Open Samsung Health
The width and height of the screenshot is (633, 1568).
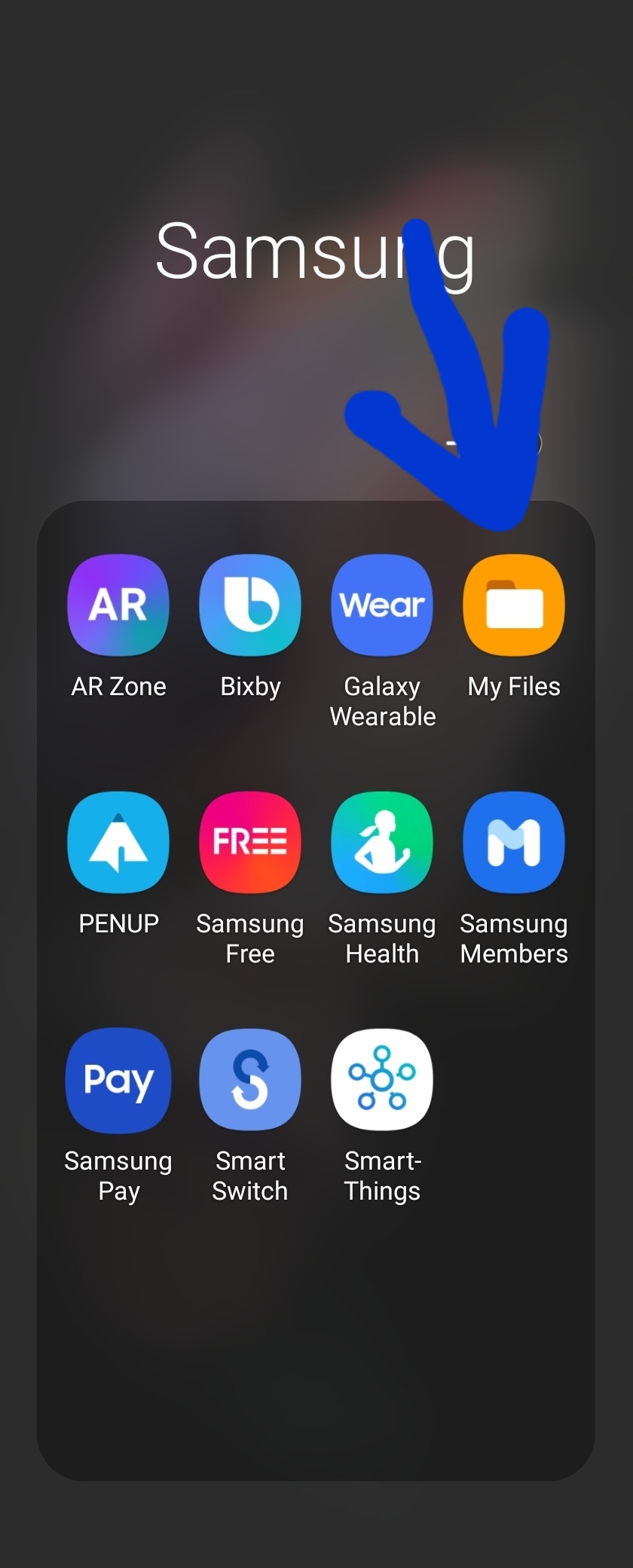[382, 842]
